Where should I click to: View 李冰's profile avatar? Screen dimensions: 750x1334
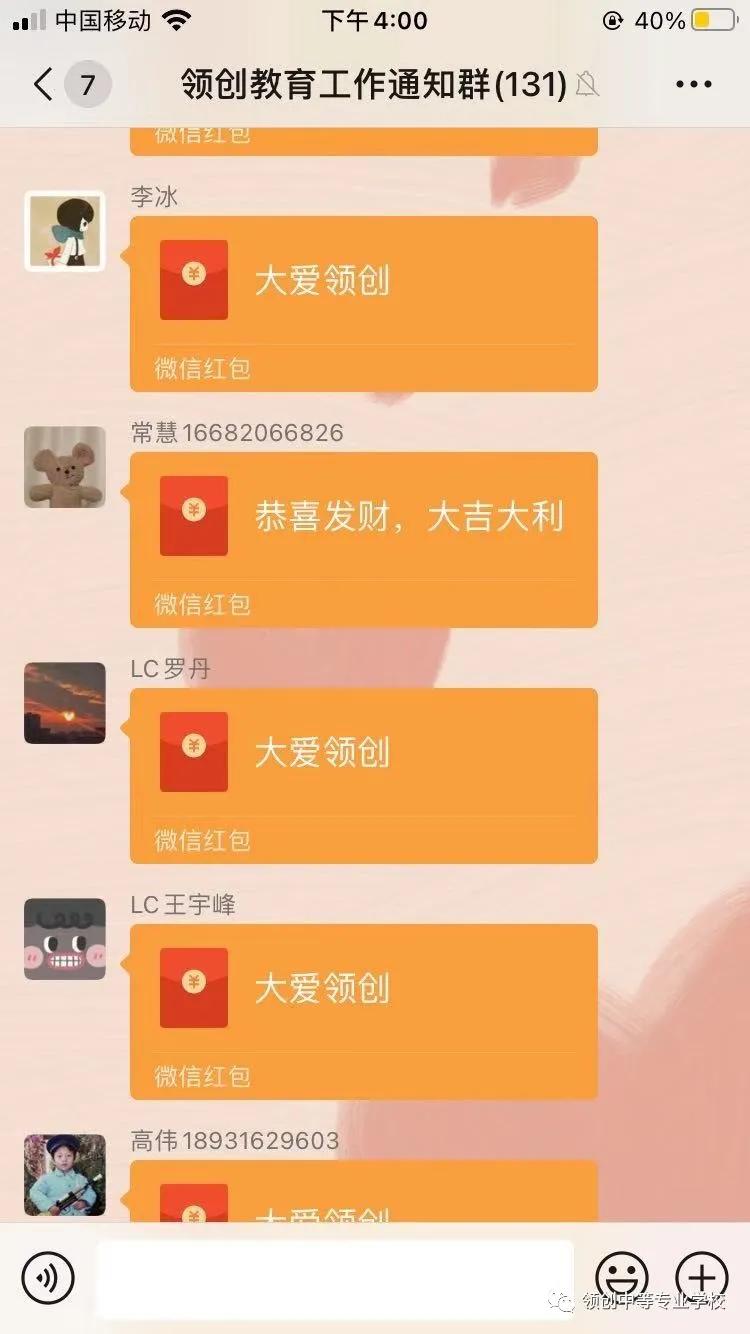pos(65,232)
